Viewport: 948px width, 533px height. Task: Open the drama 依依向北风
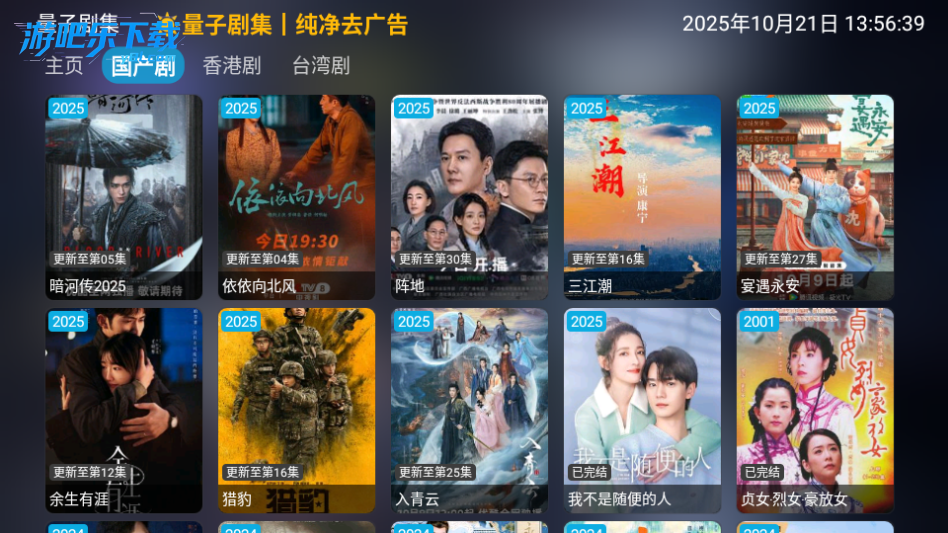pos(297,197)
